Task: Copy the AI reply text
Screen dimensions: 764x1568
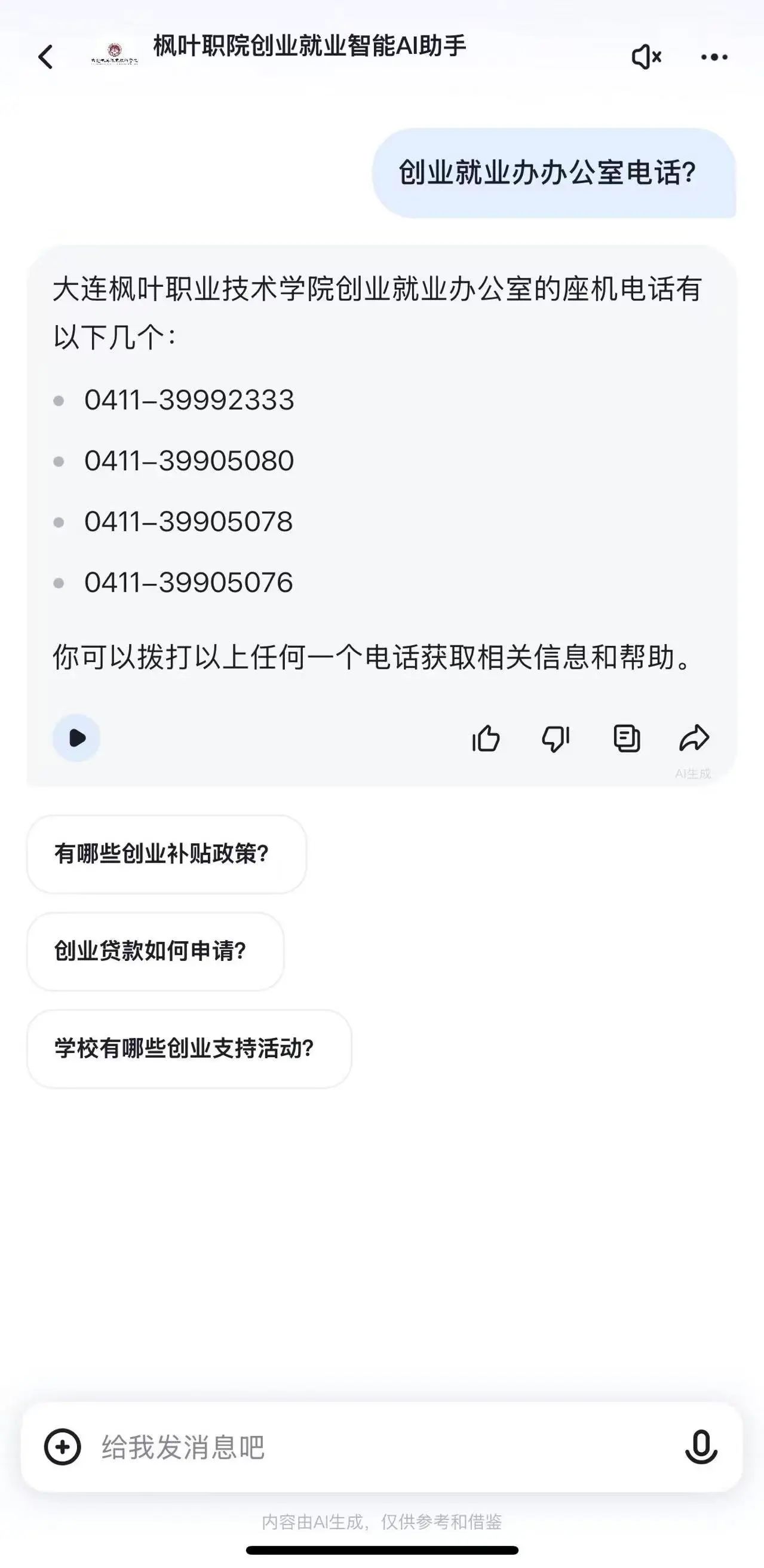Action: (627, 739)
